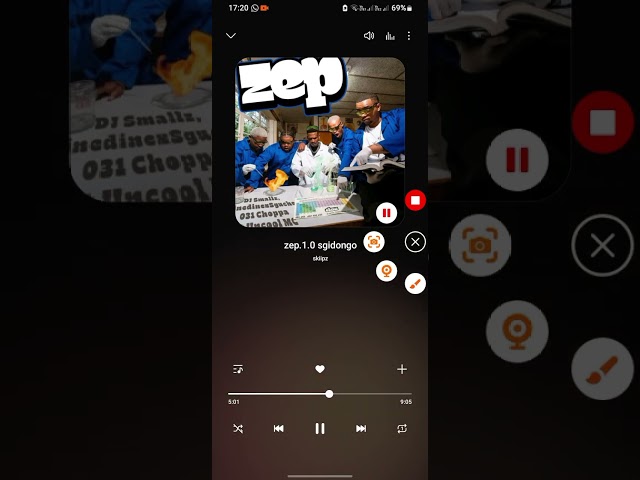Open the volume control
The height and width of the screenshot is (480, 640).
[x=369, y=36]
